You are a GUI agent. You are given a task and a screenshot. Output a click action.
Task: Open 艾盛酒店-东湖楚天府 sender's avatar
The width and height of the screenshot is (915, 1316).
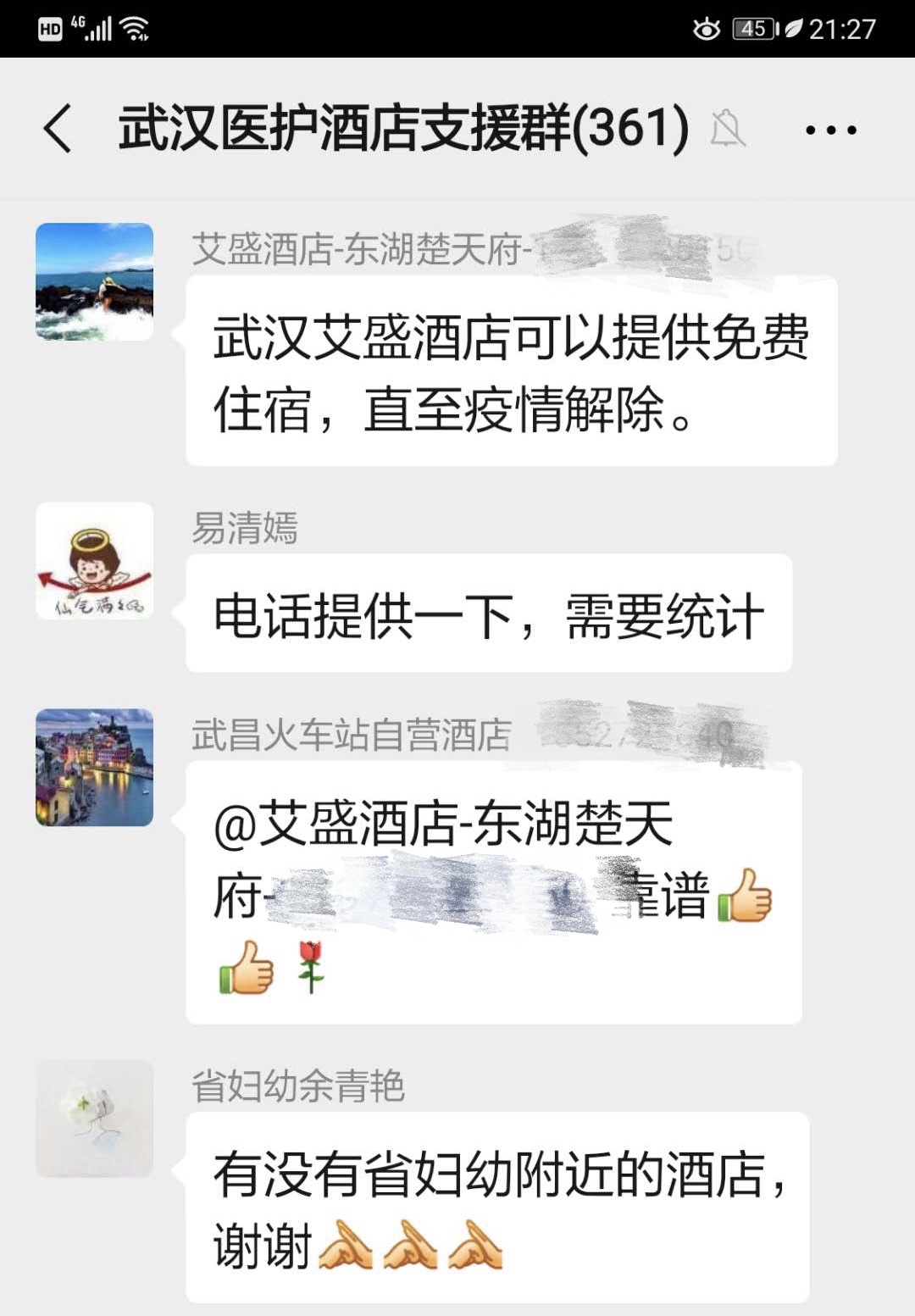tap(94, 281)
